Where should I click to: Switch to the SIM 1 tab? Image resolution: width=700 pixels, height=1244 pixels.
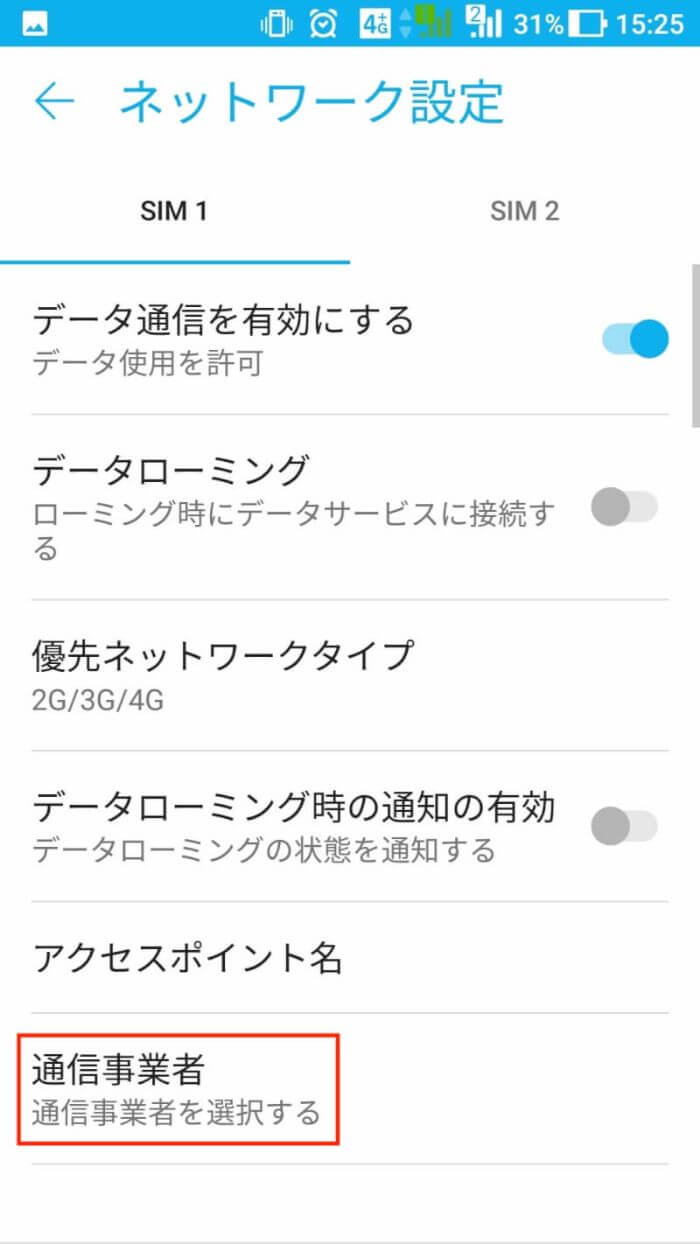tap(174, 212)
